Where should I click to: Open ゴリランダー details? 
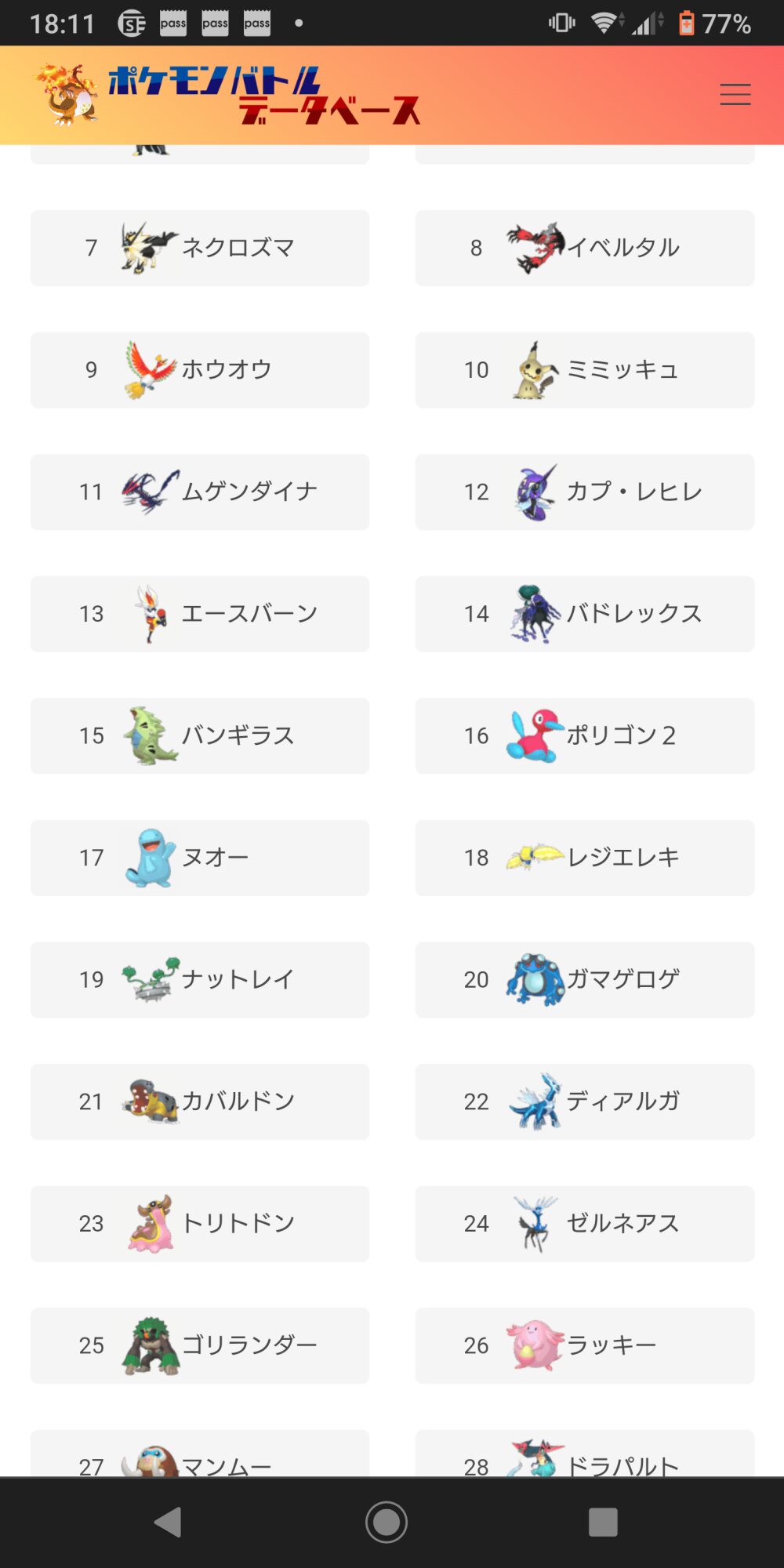click(200, 1345)
